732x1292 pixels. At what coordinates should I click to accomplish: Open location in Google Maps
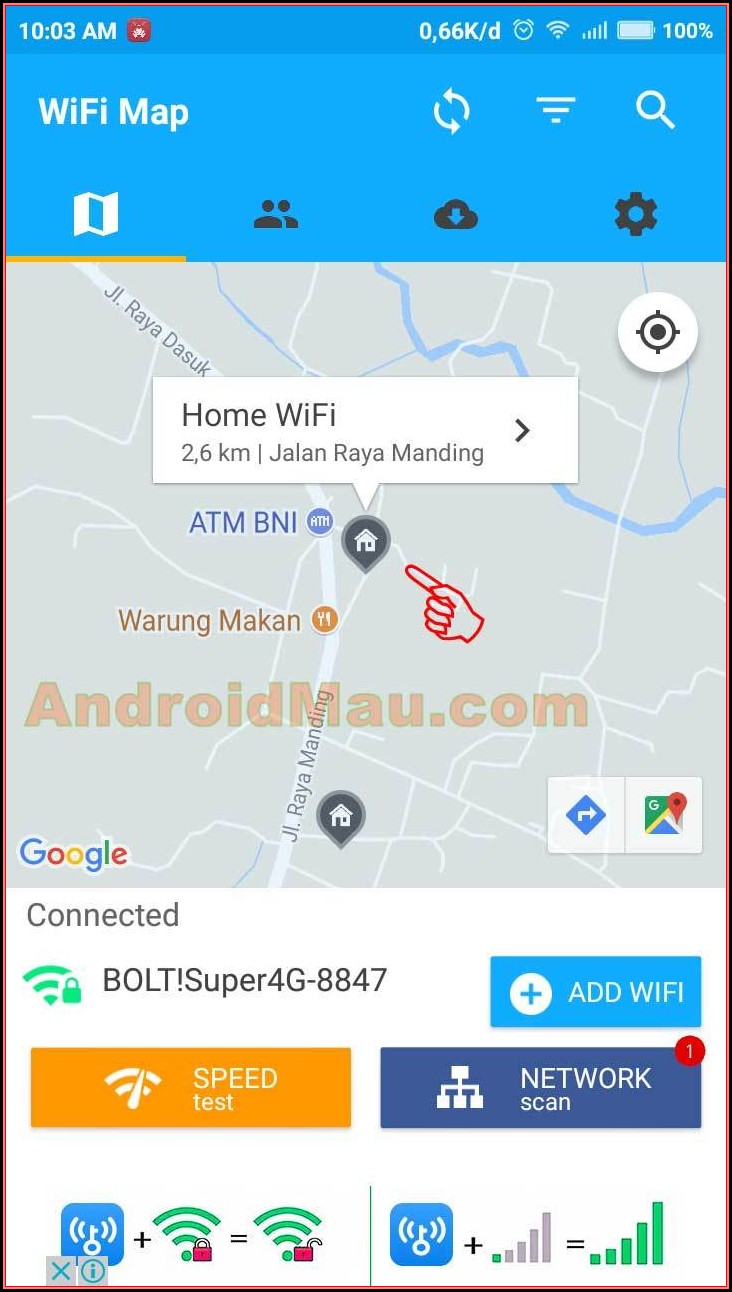tap(664, 815)
